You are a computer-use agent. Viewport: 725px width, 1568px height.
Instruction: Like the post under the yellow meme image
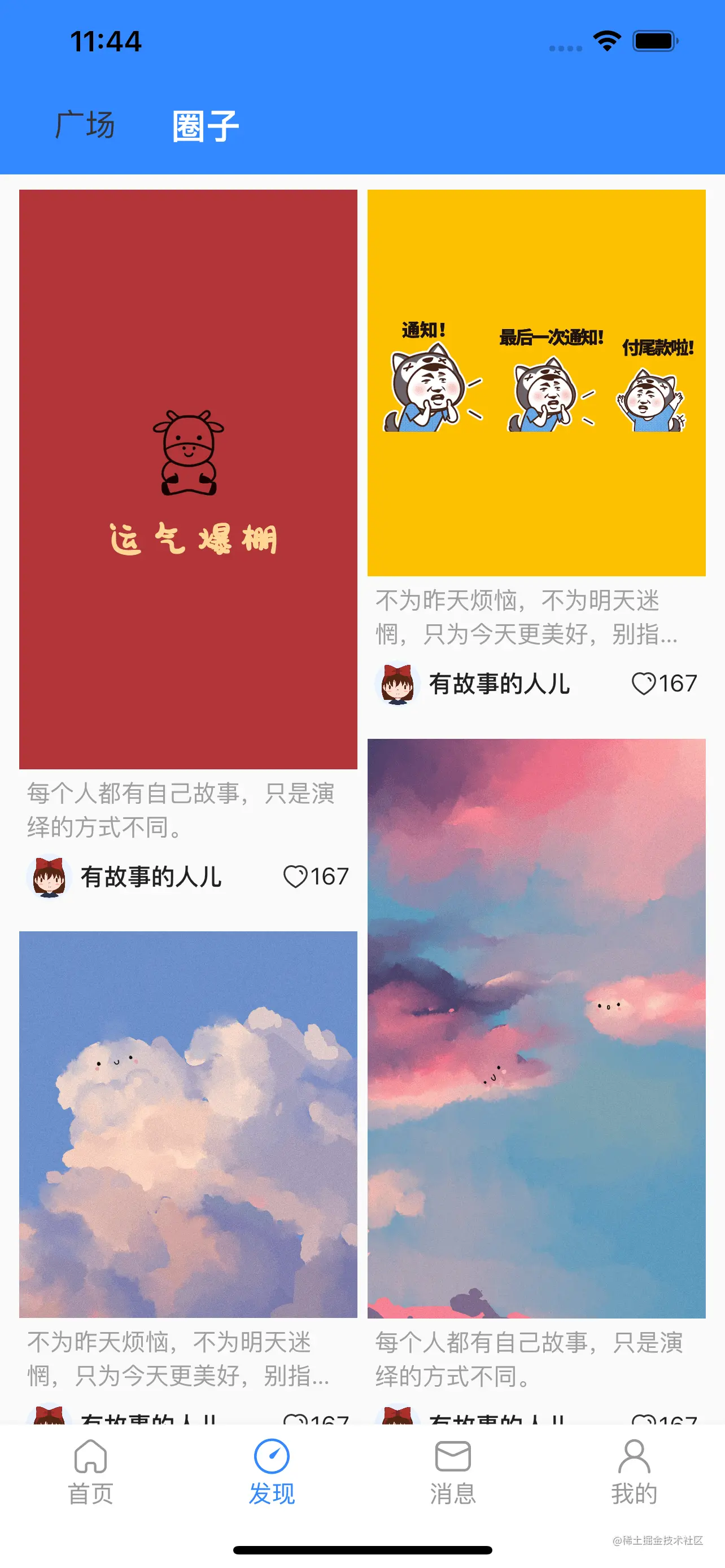point(644,684)
